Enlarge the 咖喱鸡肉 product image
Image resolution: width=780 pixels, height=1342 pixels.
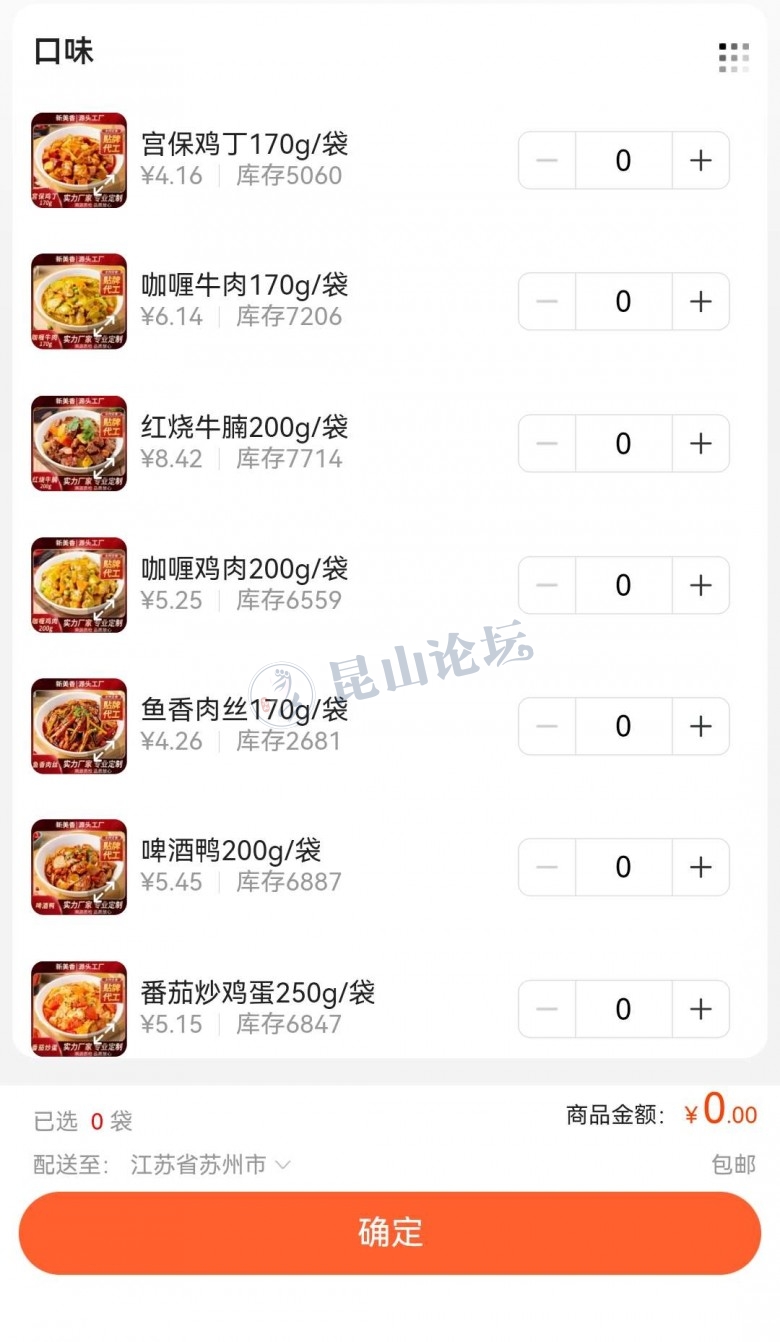79,585
